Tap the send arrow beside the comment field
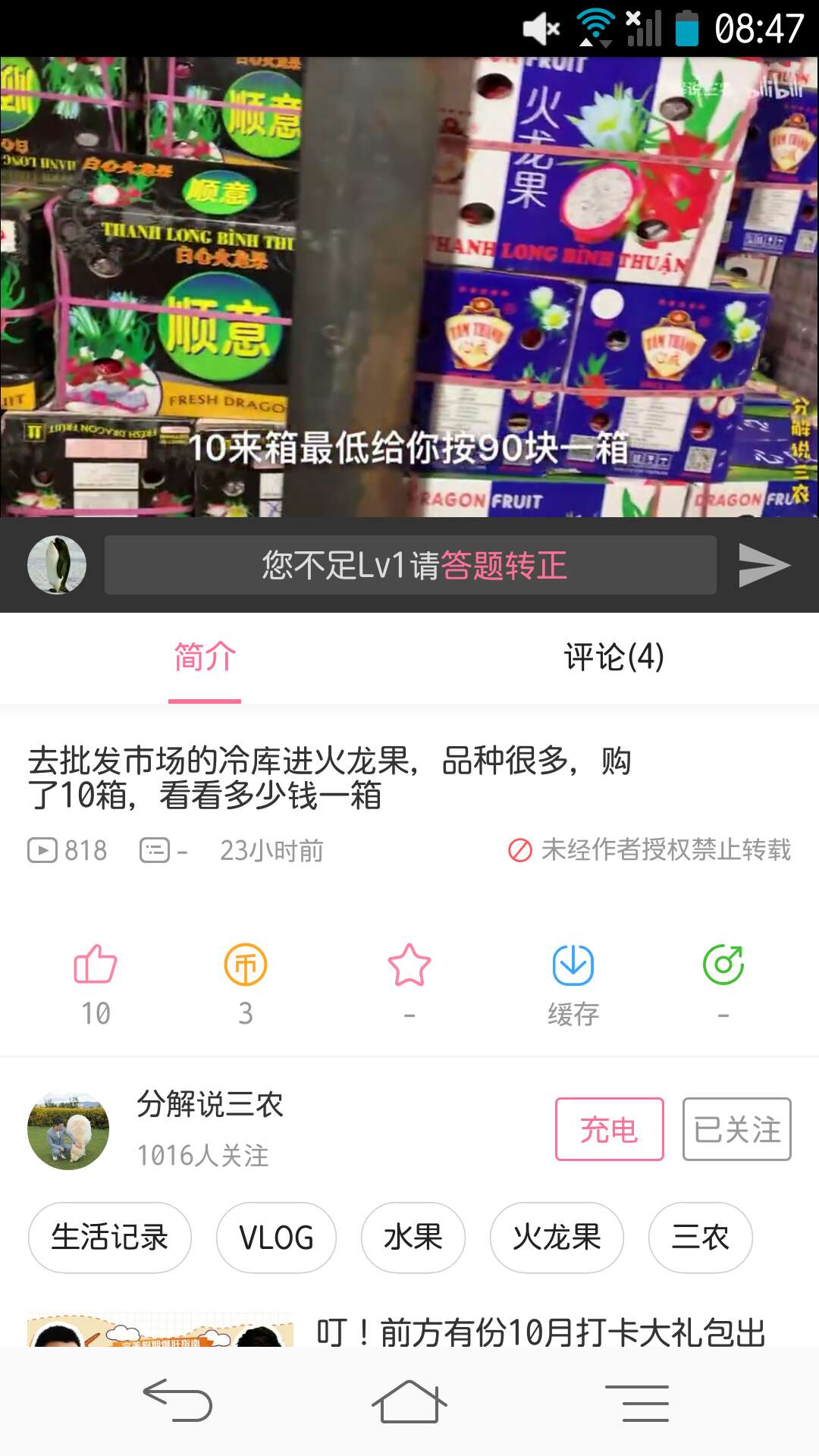This screenshot has height=1456, width=819. click(x=764, y=565)
